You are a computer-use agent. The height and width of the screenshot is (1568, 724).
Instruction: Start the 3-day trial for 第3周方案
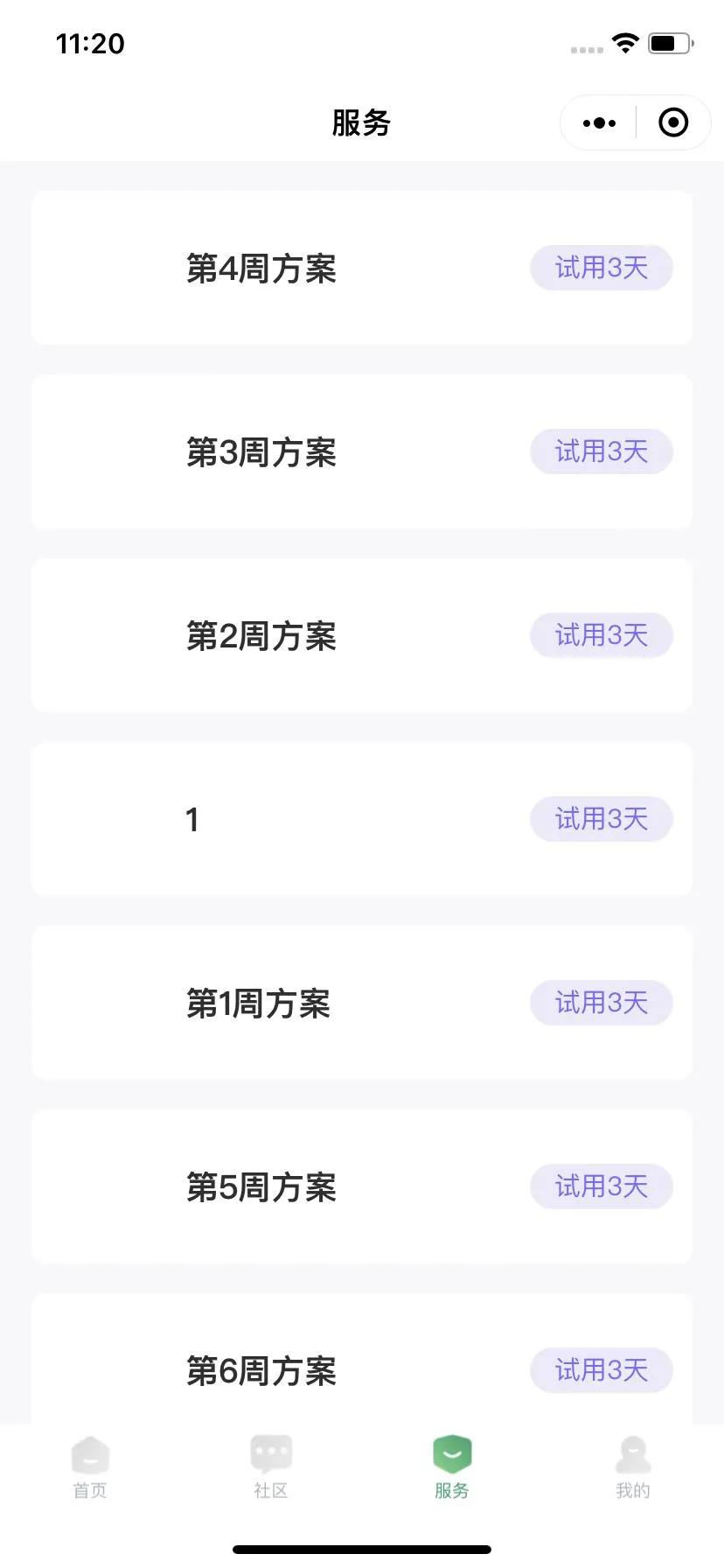tap(601, 451)
